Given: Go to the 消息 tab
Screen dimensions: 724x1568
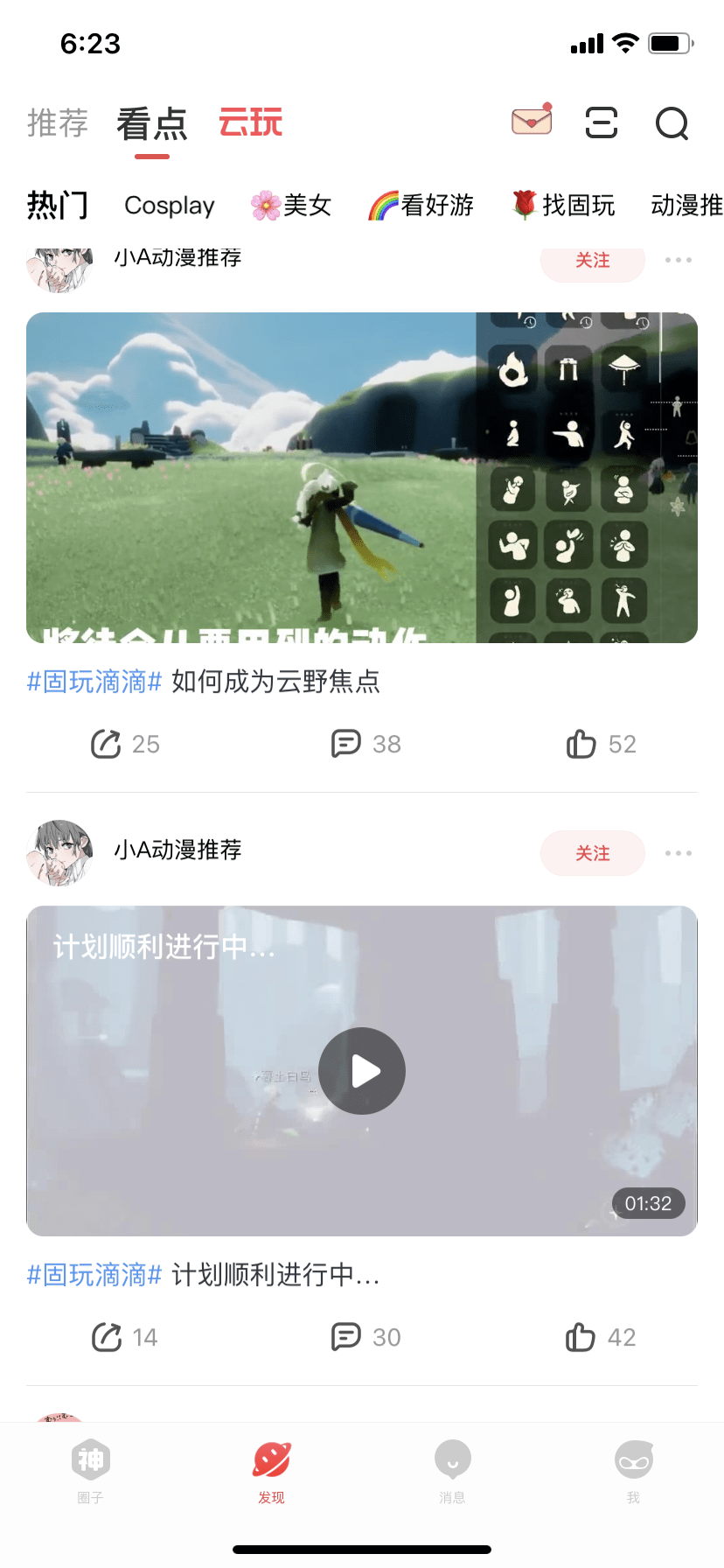Looking at the screenshot, I should [452, 1472].
